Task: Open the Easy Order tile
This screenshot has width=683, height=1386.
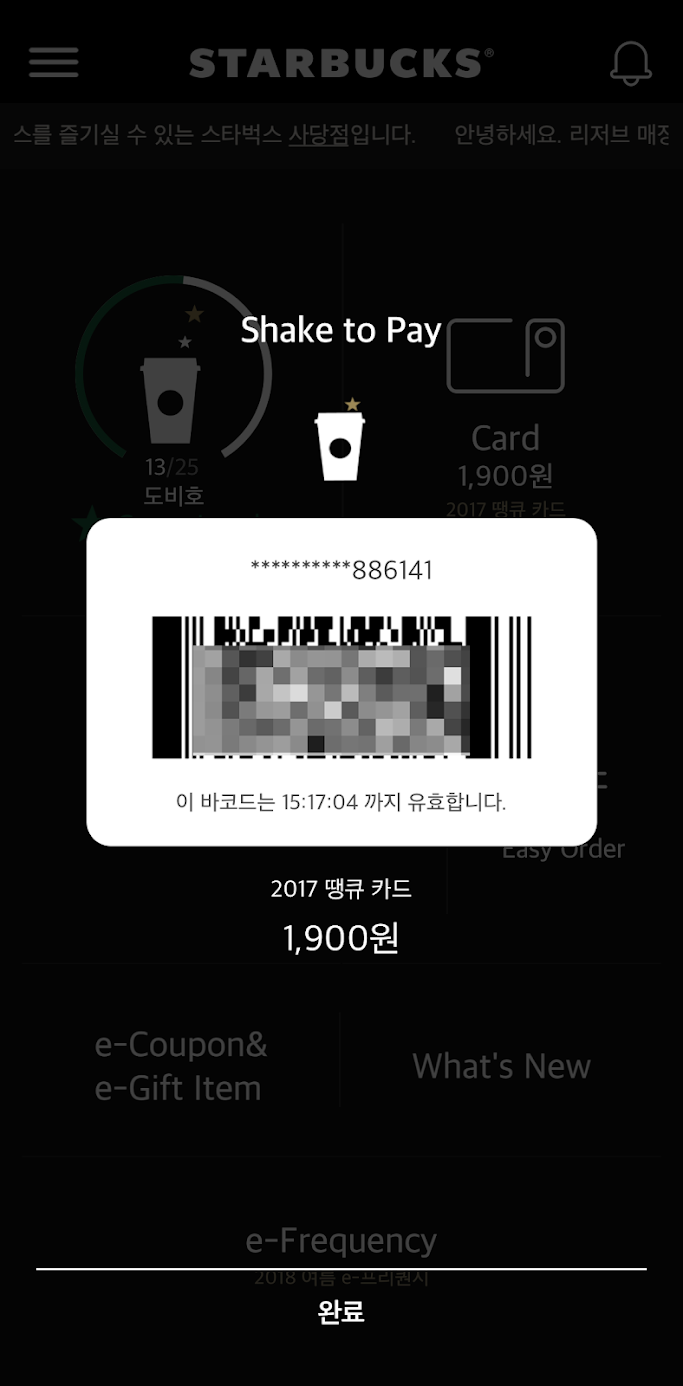Action: pyautogui.click(x=563, y=850)
